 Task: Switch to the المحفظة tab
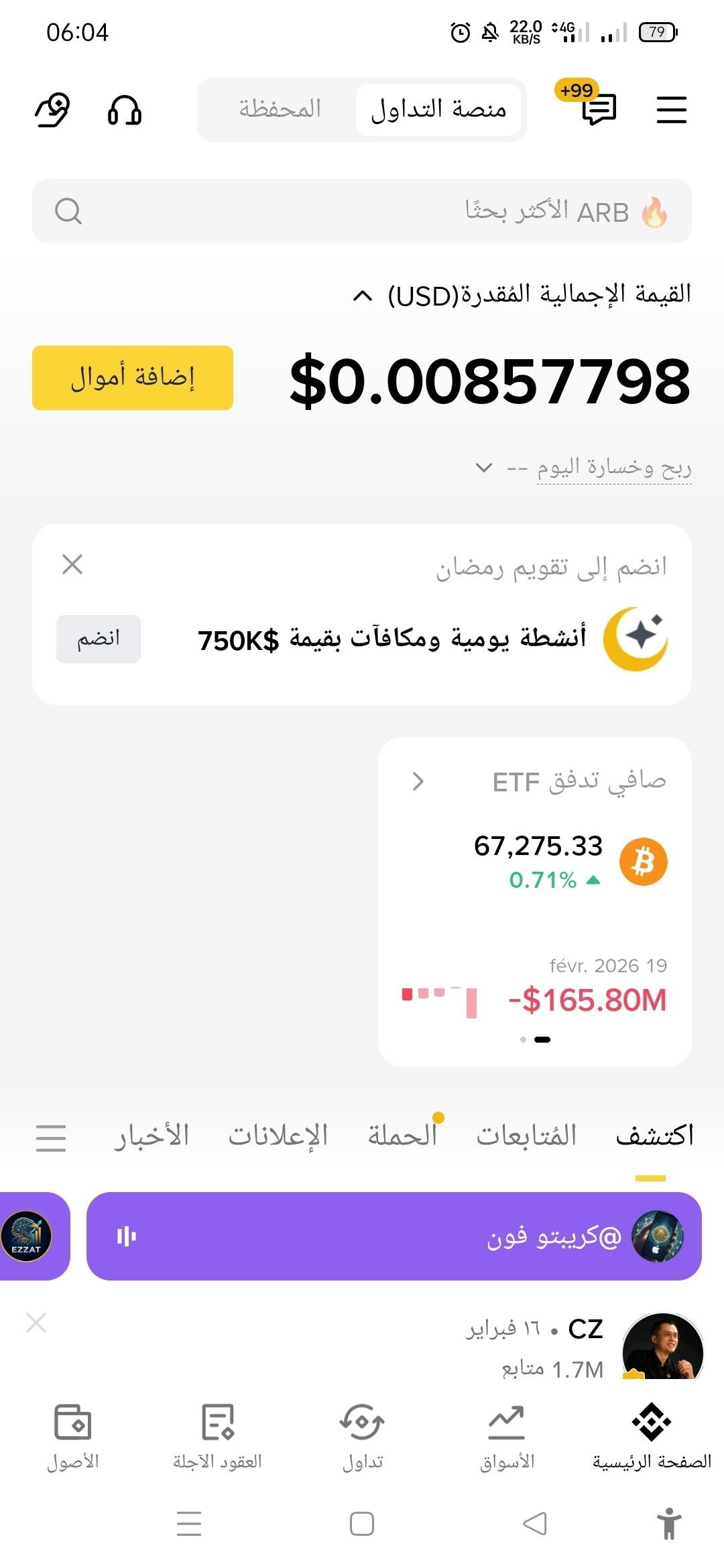coord(280,109)
